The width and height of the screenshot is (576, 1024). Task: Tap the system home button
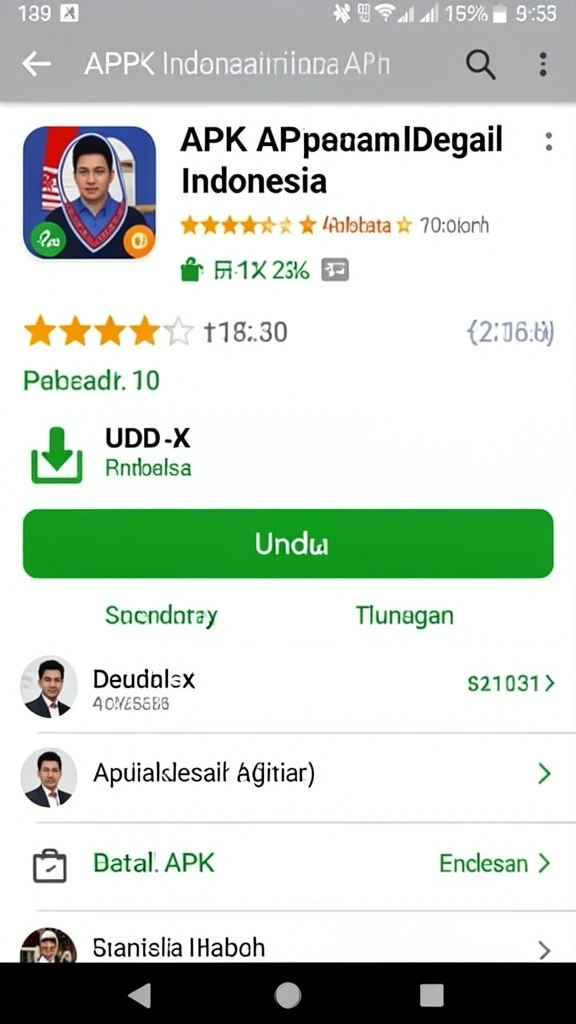pyautogui.click(x=288, y=995)
